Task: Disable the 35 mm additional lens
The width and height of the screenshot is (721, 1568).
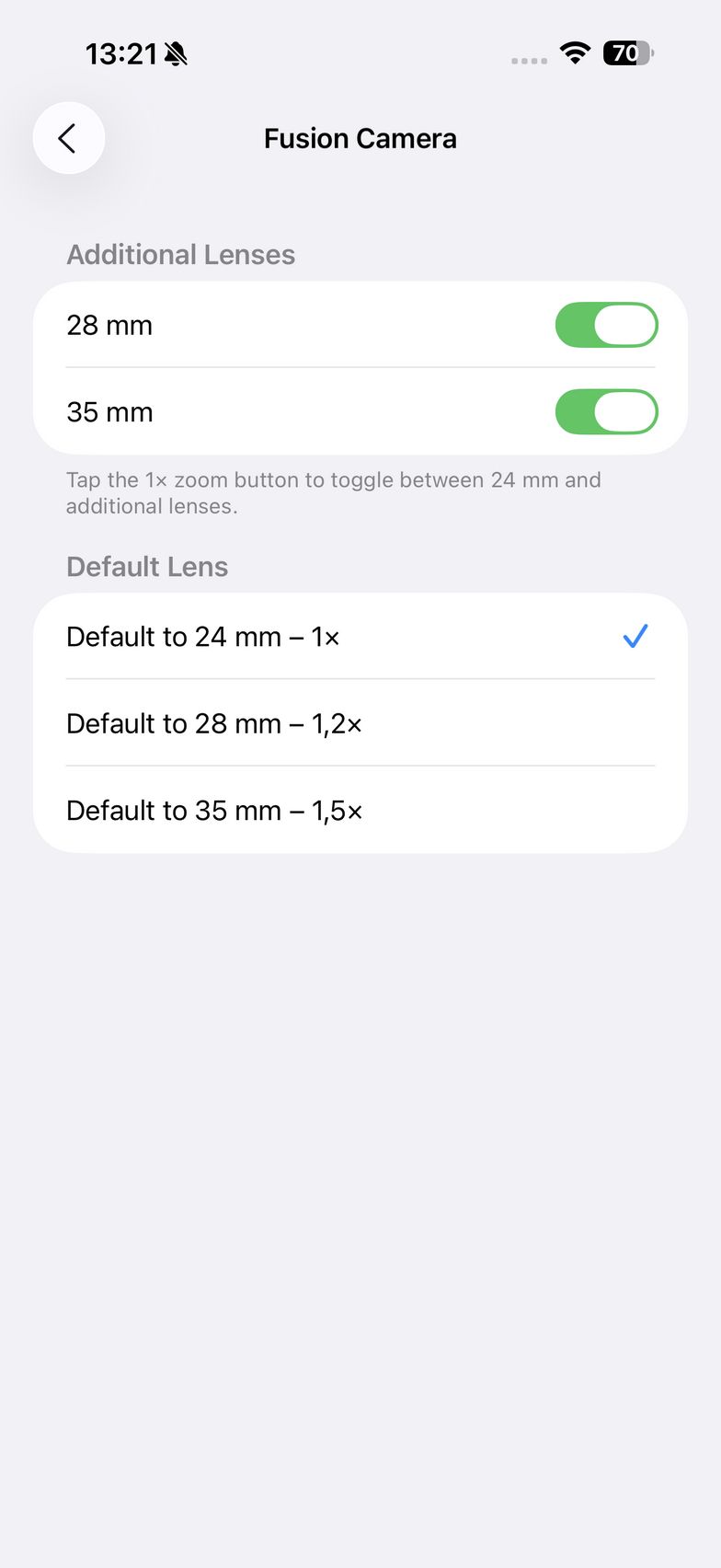Action: pos(606,411)
